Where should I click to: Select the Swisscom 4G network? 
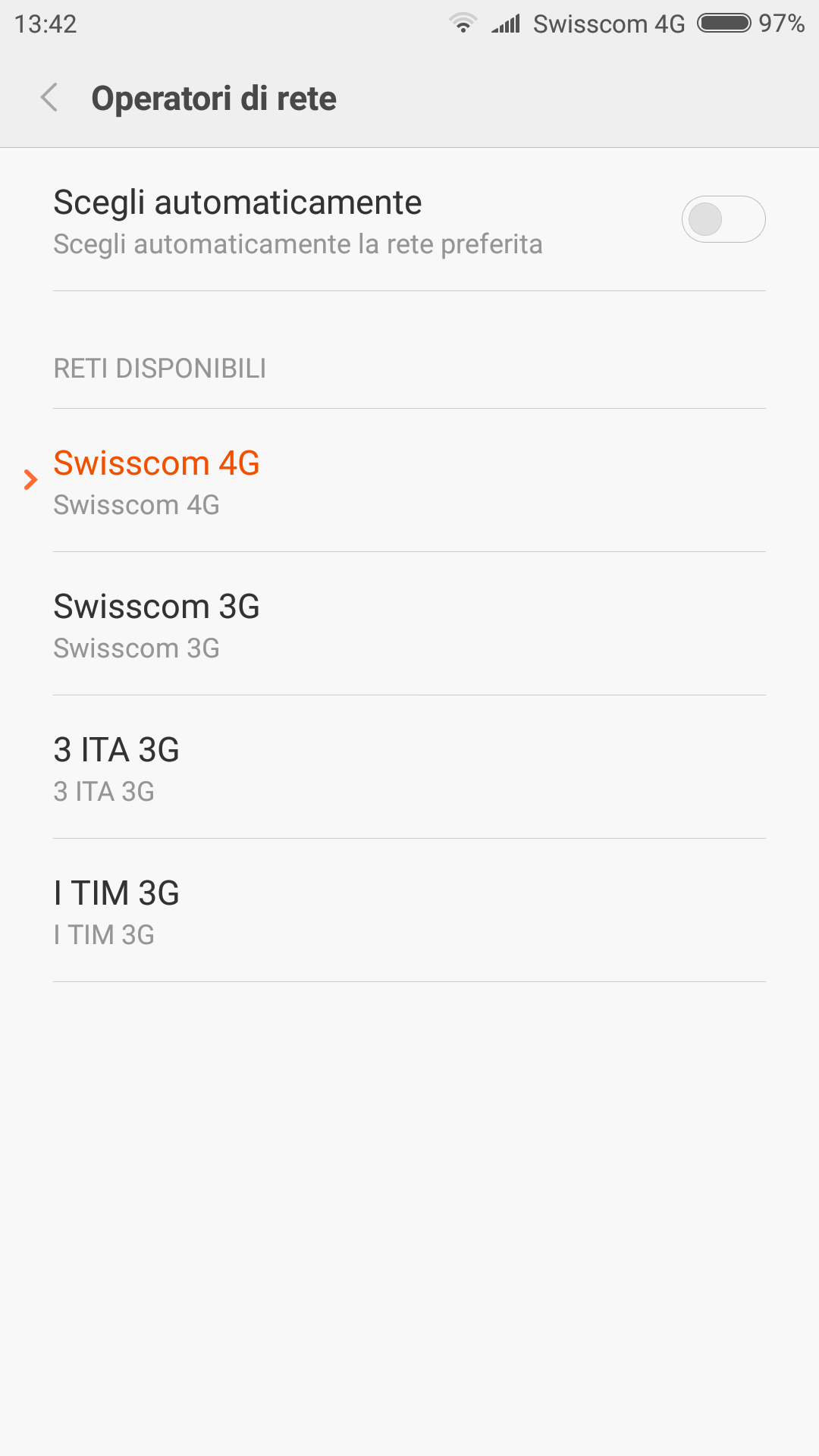pos(409,481)
